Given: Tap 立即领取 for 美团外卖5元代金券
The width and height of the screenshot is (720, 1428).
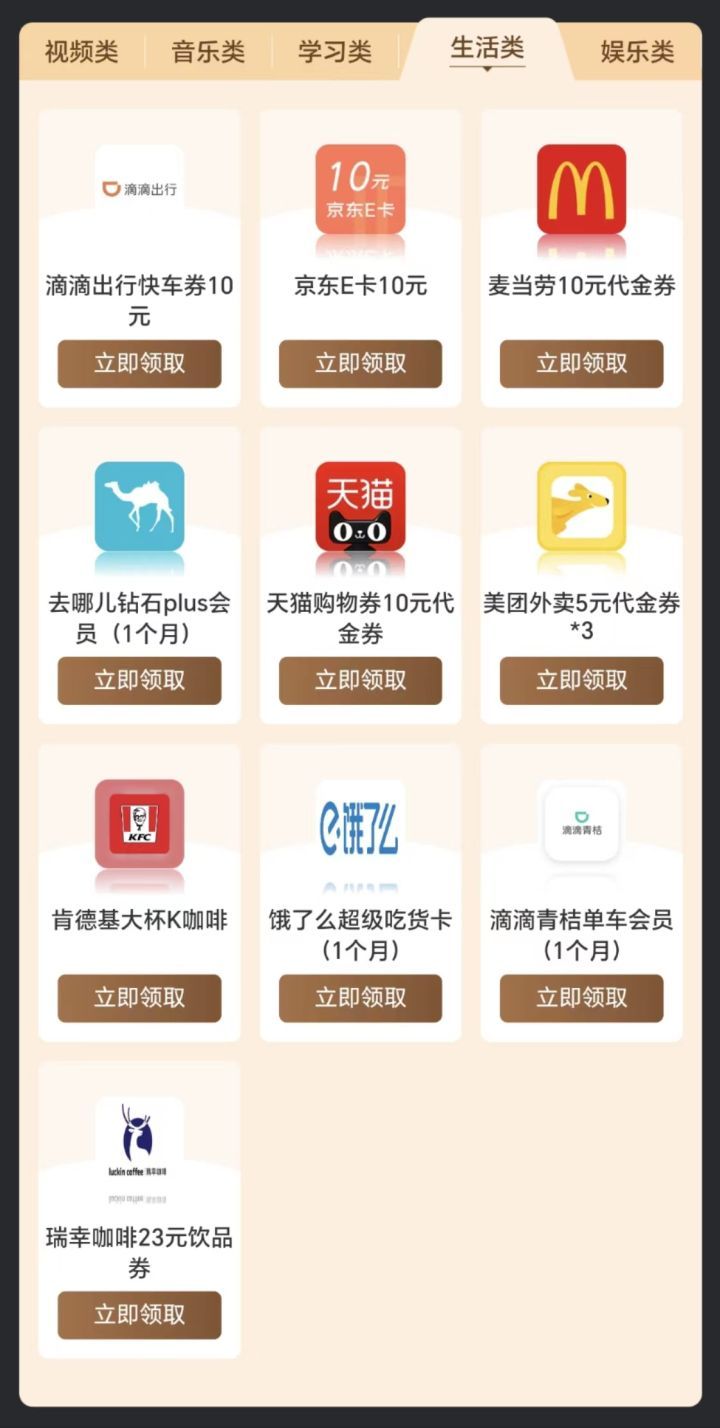Looking at the screenshot, I should click(581, 680).
